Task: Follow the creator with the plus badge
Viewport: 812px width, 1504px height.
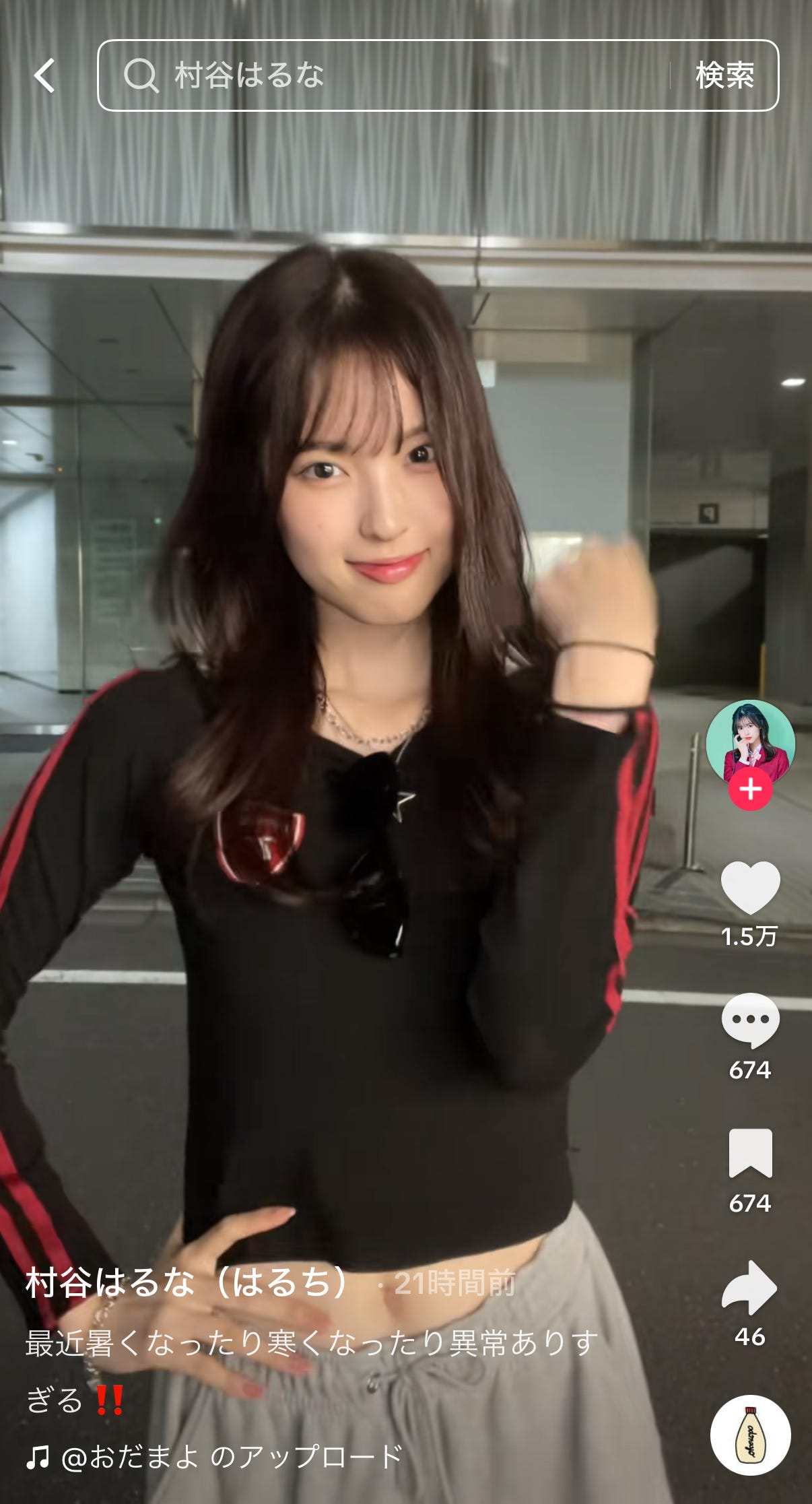Action: (x=750, y=789)
